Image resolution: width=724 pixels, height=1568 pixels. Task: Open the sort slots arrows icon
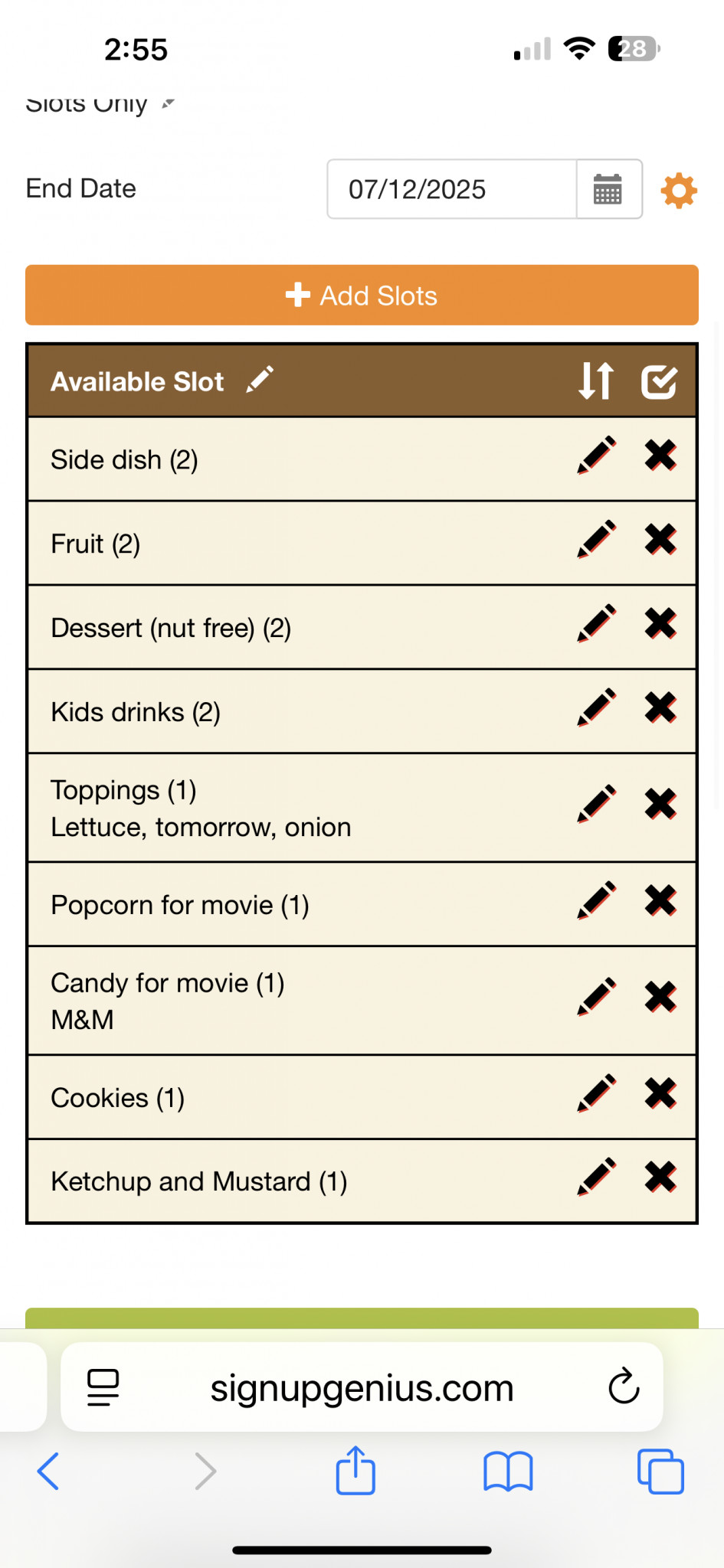tap(596, 381)
